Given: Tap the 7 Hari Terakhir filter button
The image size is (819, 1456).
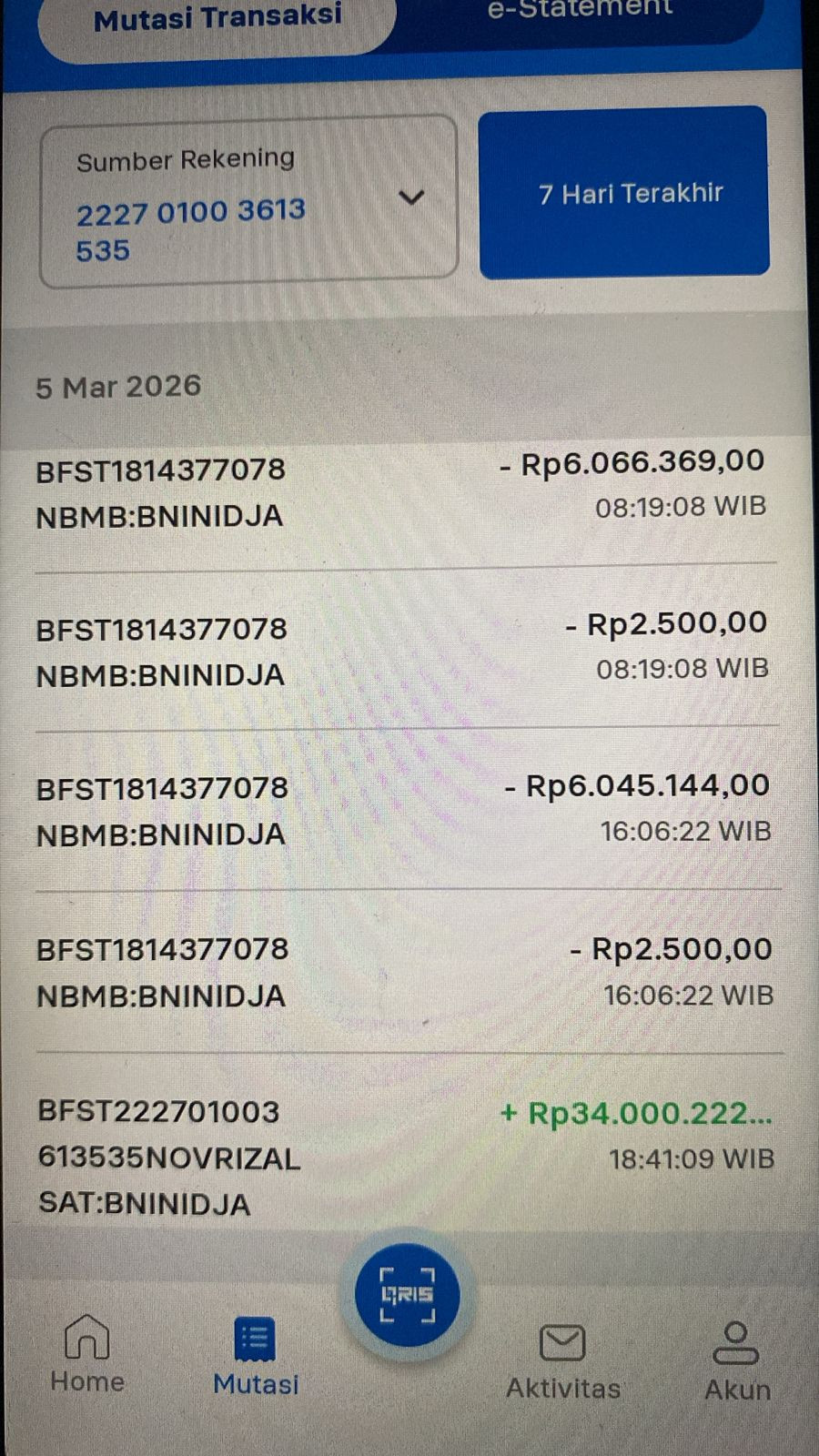Looking at the screenshot, I should click(624, 192).
